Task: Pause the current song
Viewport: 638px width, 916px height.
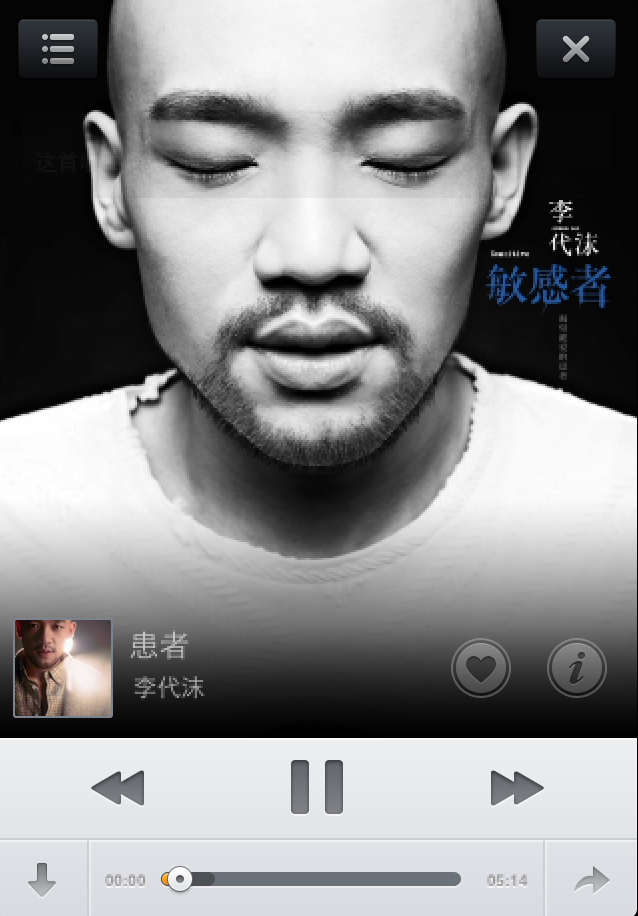Action: click(x=317, y=787)
